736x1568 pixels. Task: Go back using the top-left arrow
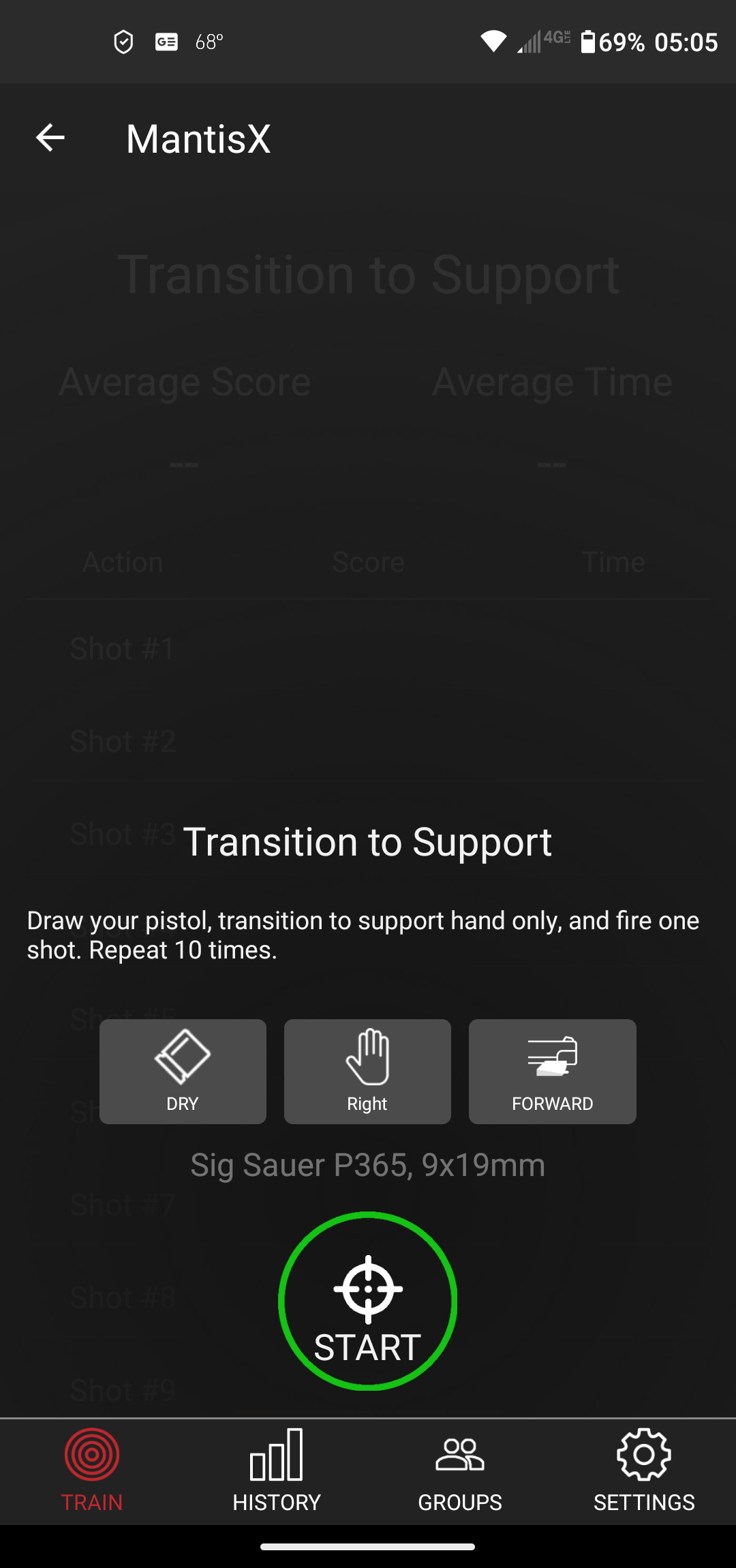[50, 138]
